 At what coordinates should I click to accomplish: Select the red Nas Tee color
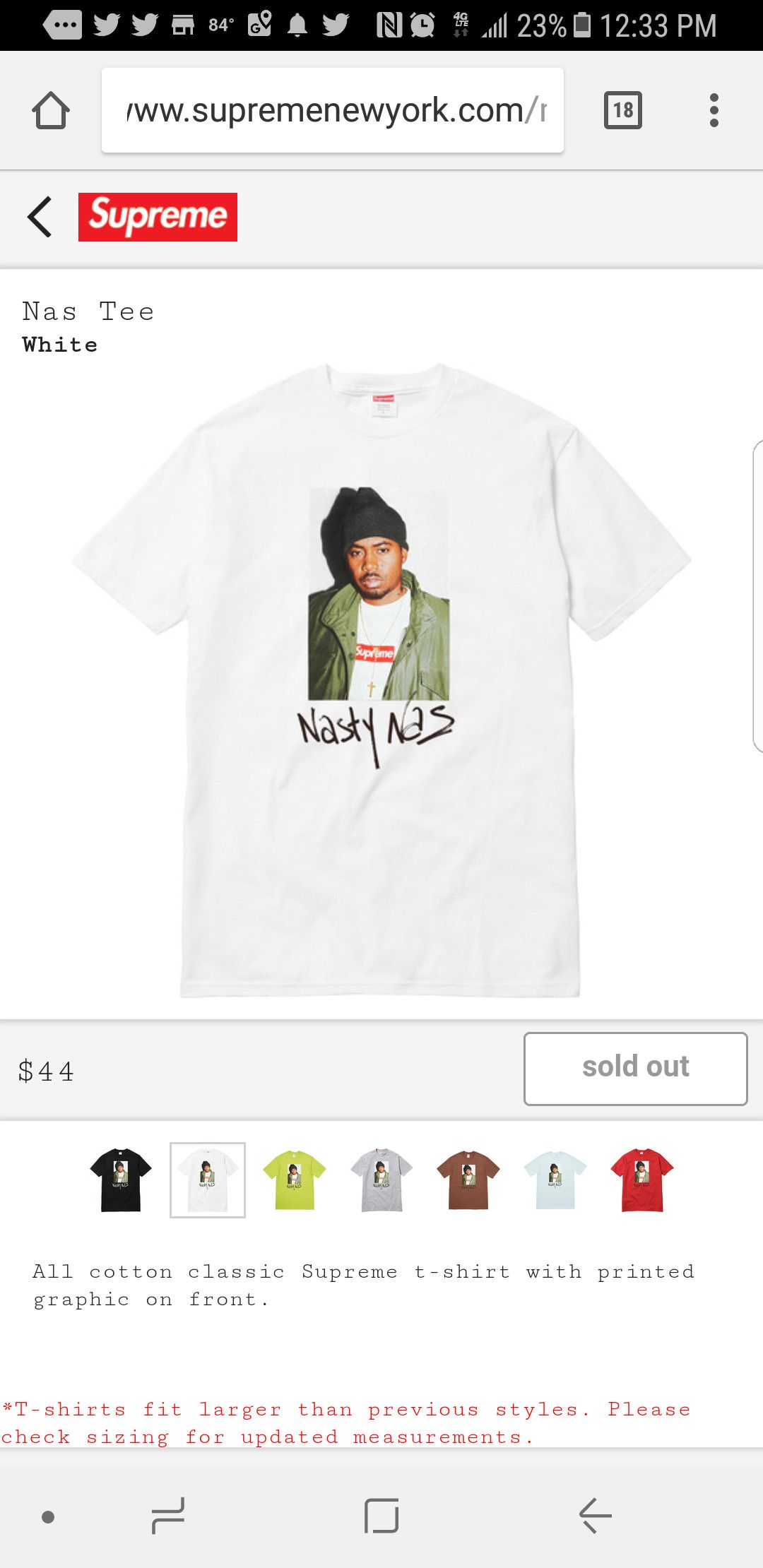(642, 1180)
